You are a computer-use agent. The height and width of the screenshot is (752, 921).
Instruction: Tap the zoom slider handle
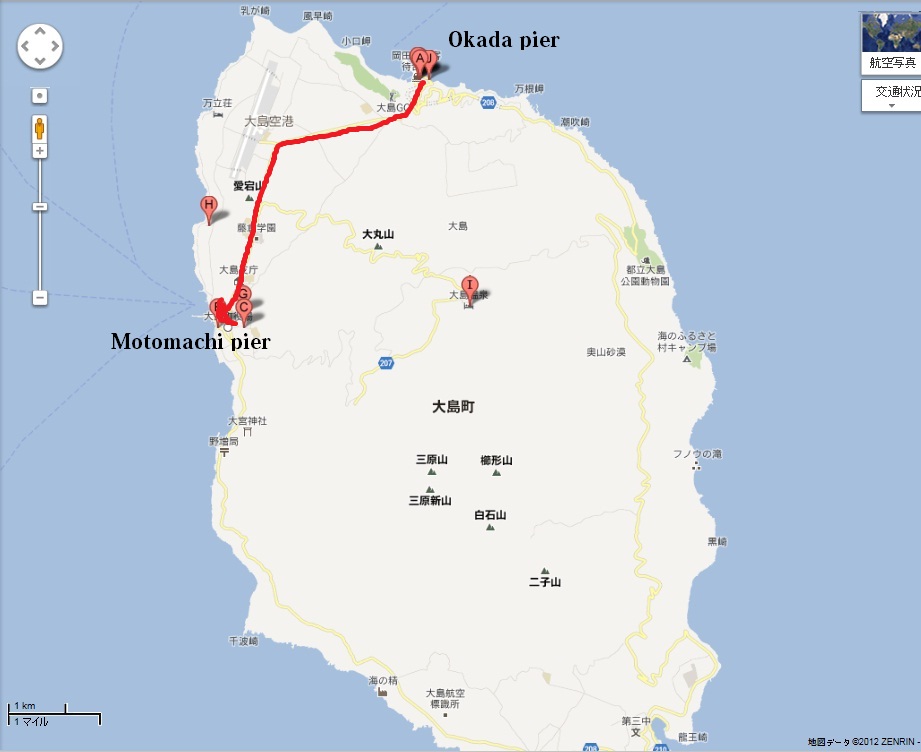click(x=39, y=206)
